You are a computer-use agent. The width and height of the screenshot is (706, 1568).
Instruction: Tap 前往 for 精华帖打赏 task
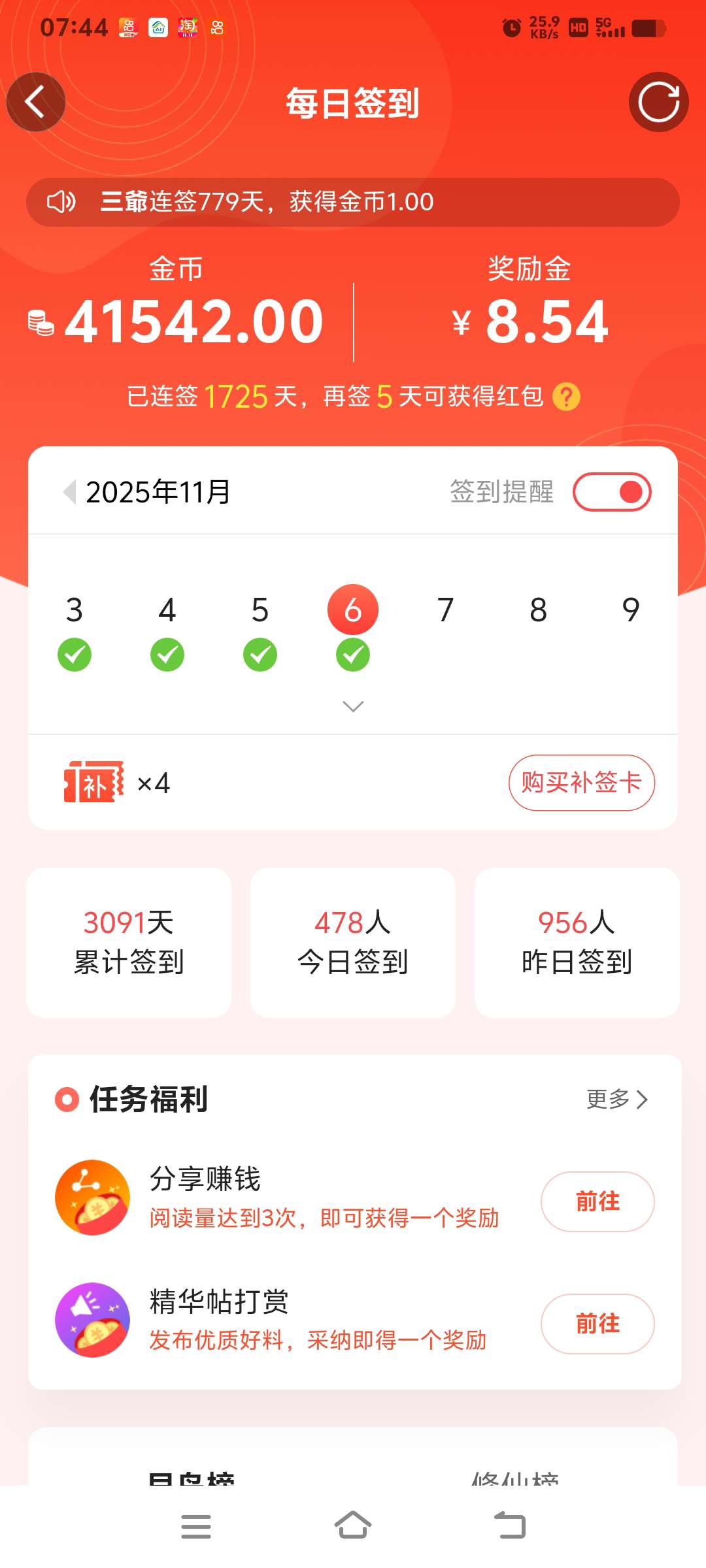pyautogui.click(x=597, y=1324)
